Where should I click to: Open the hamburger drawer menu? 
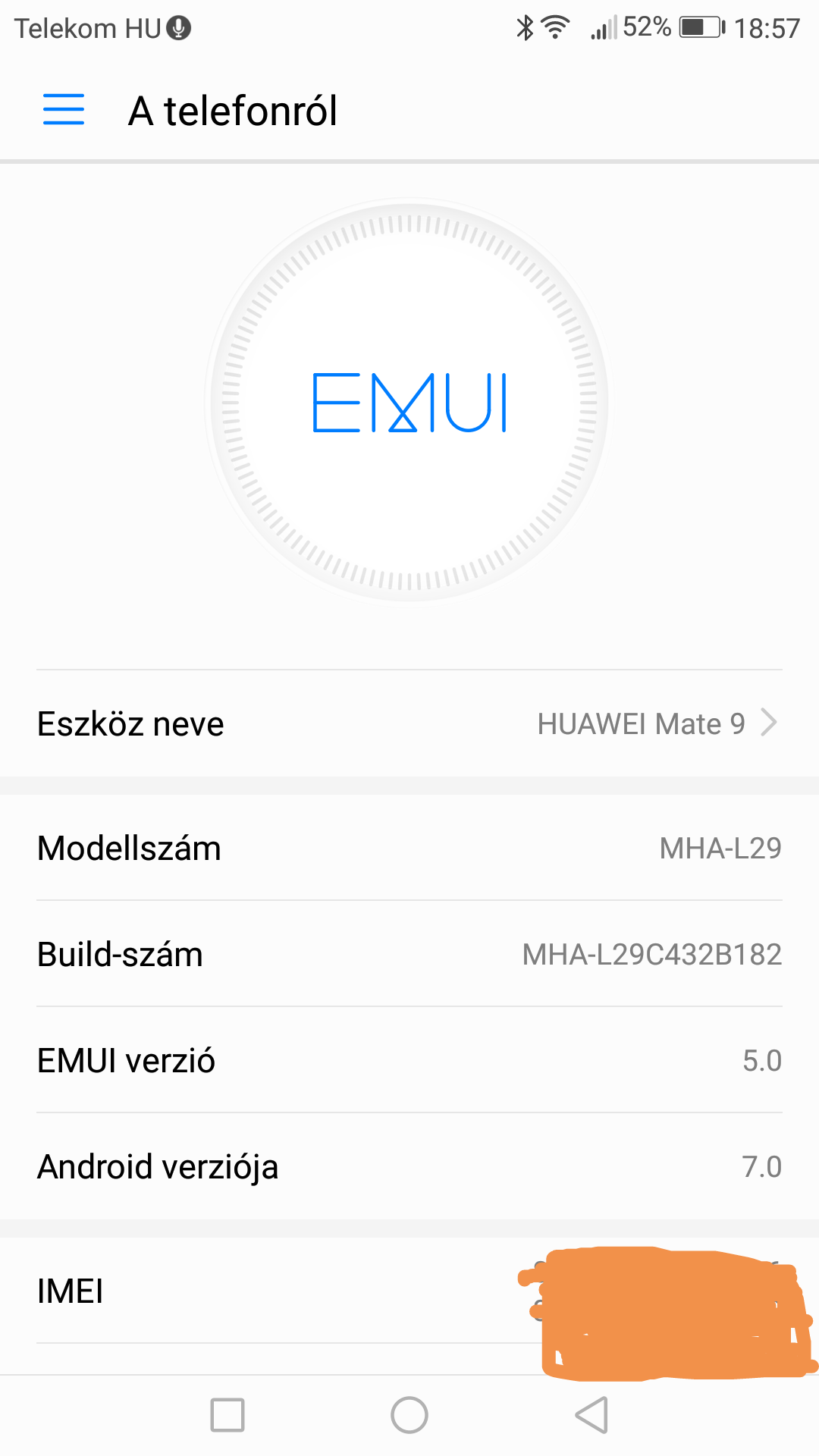click(x=64, y=110)
